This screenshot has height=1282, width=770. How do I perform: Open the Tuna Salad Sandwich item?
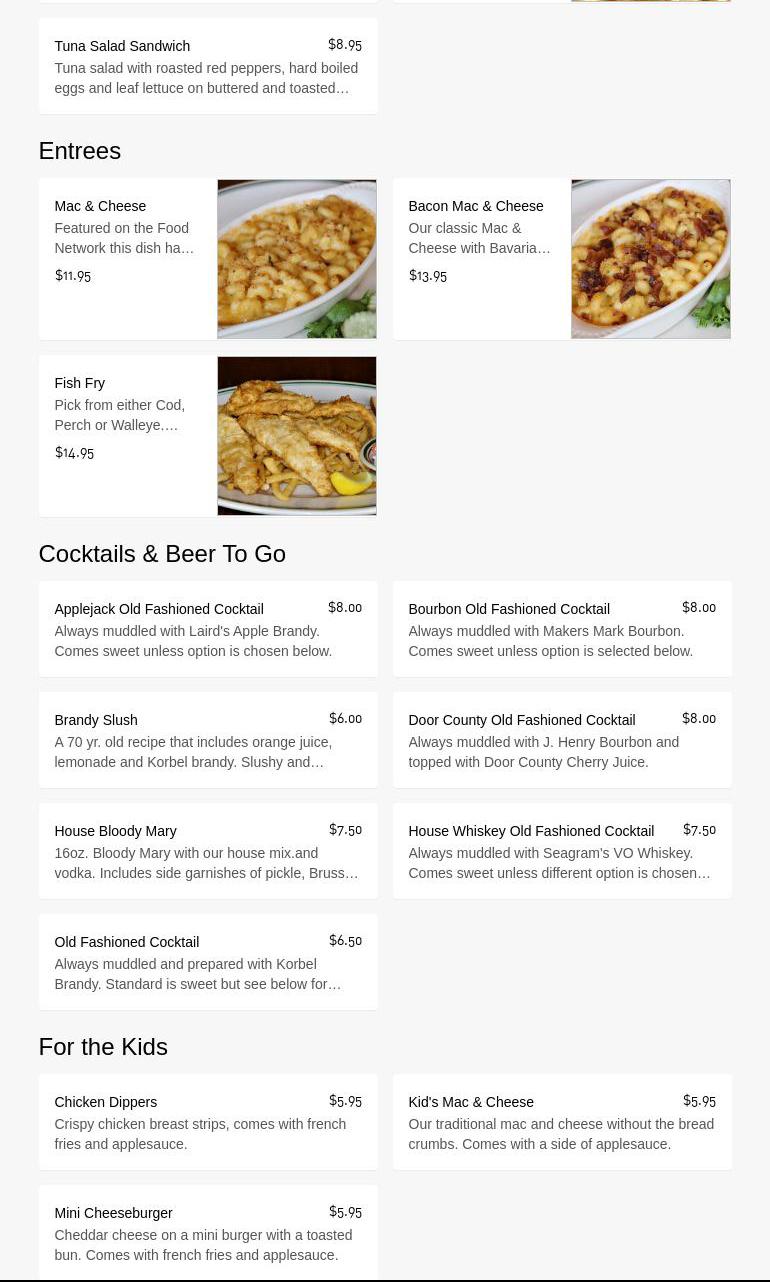pos(207,66)
